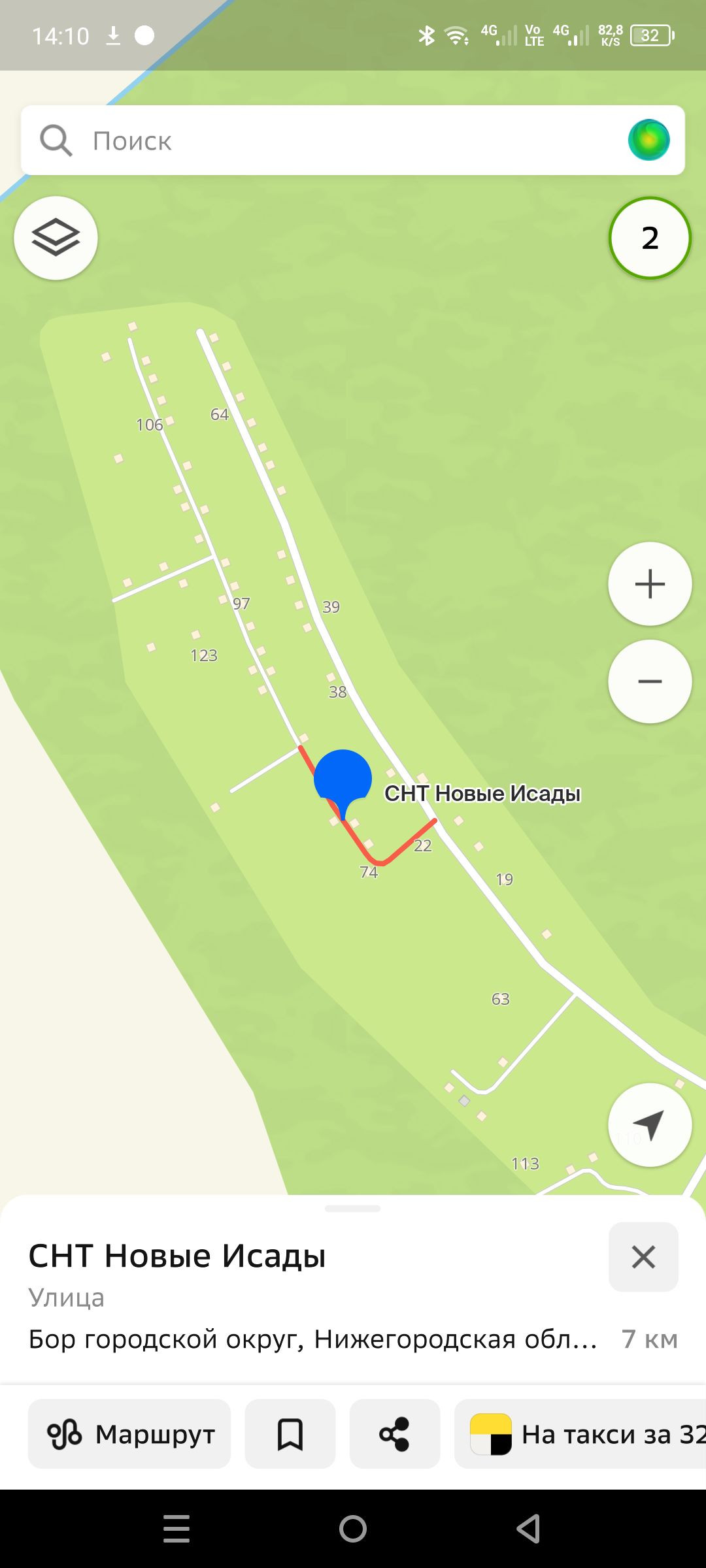
Task: Close the СНТ Новые Исады card
Action: [643, 1257]
